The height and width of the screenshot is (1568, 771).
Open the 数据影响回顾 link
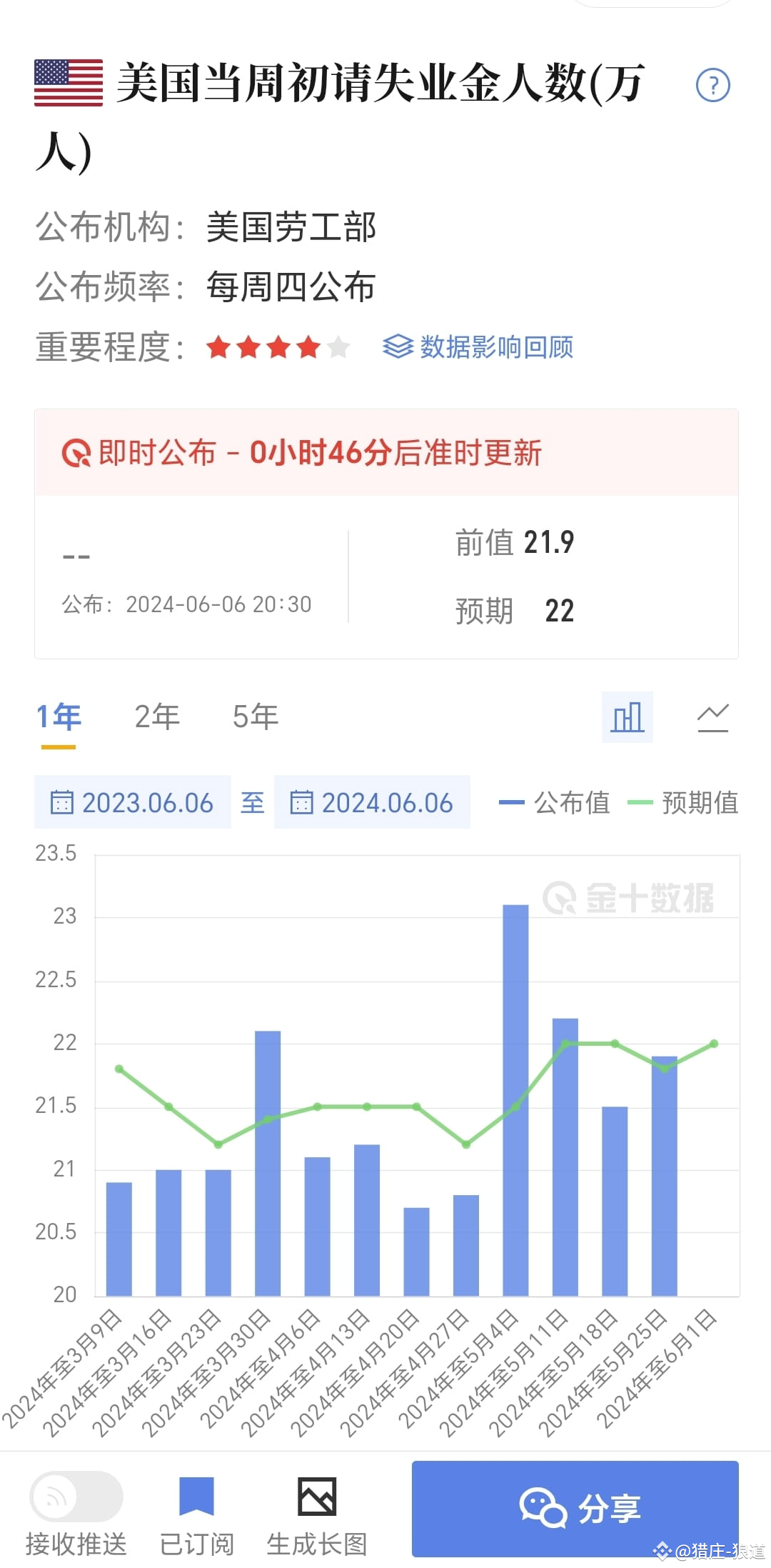[478, 347]
